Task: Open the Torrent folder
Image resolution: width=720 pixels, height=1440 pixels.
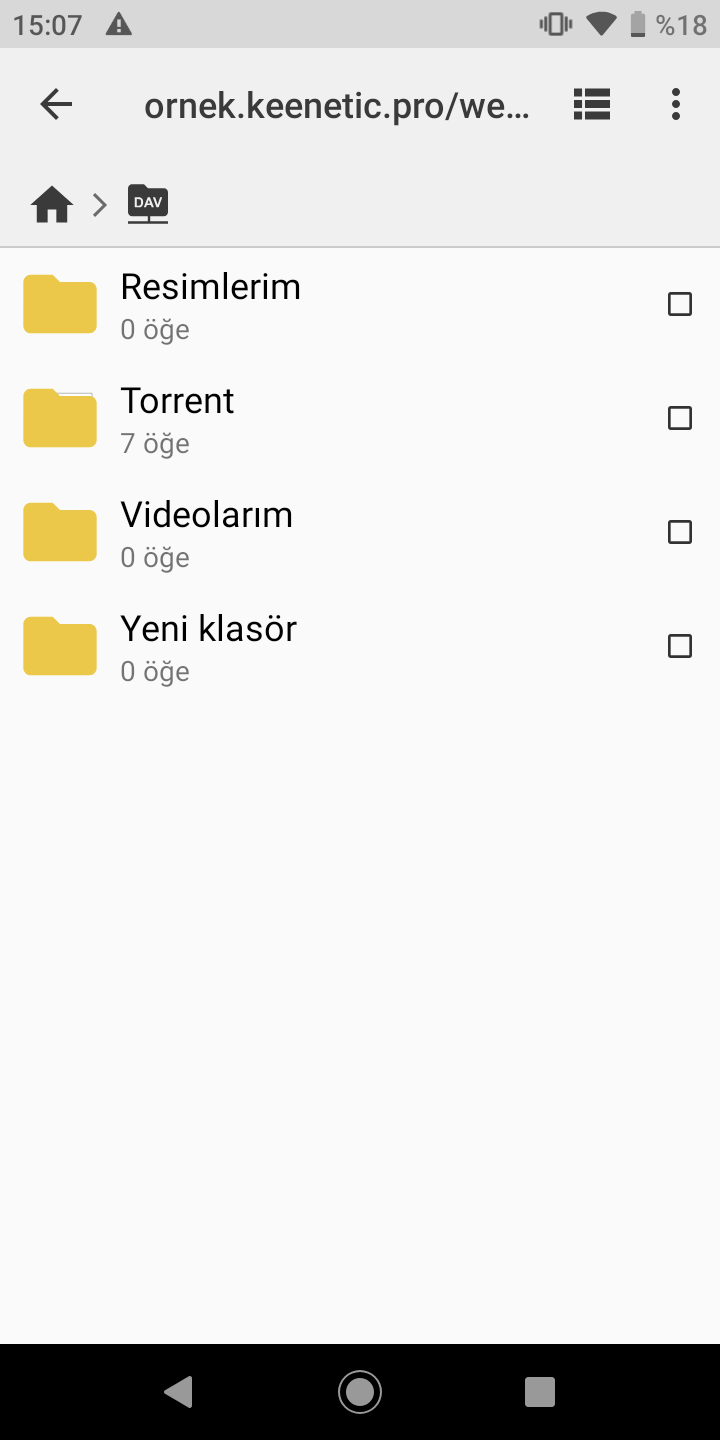Action: click(x=178, y=418)
